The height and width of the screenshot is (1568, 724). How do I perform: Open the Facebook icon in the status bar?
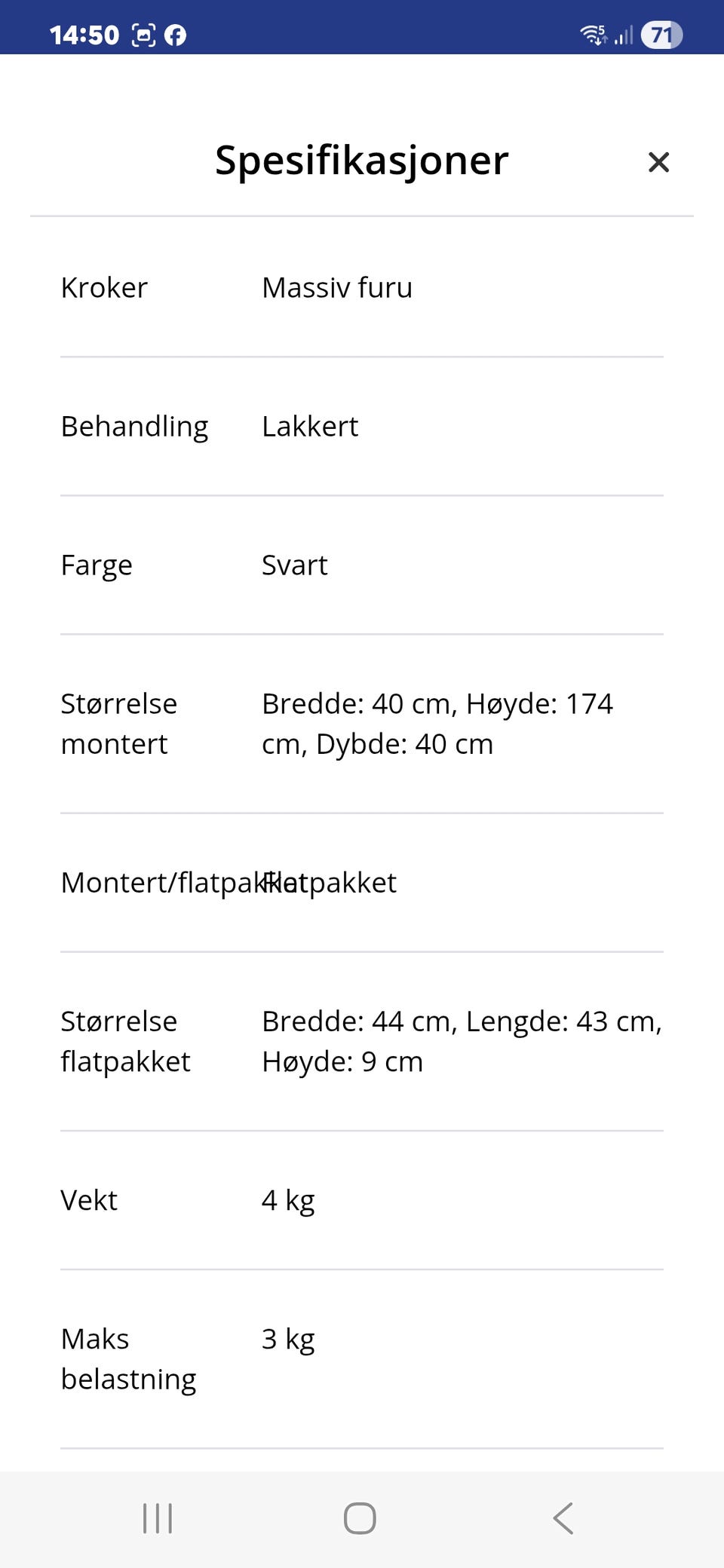175,35
